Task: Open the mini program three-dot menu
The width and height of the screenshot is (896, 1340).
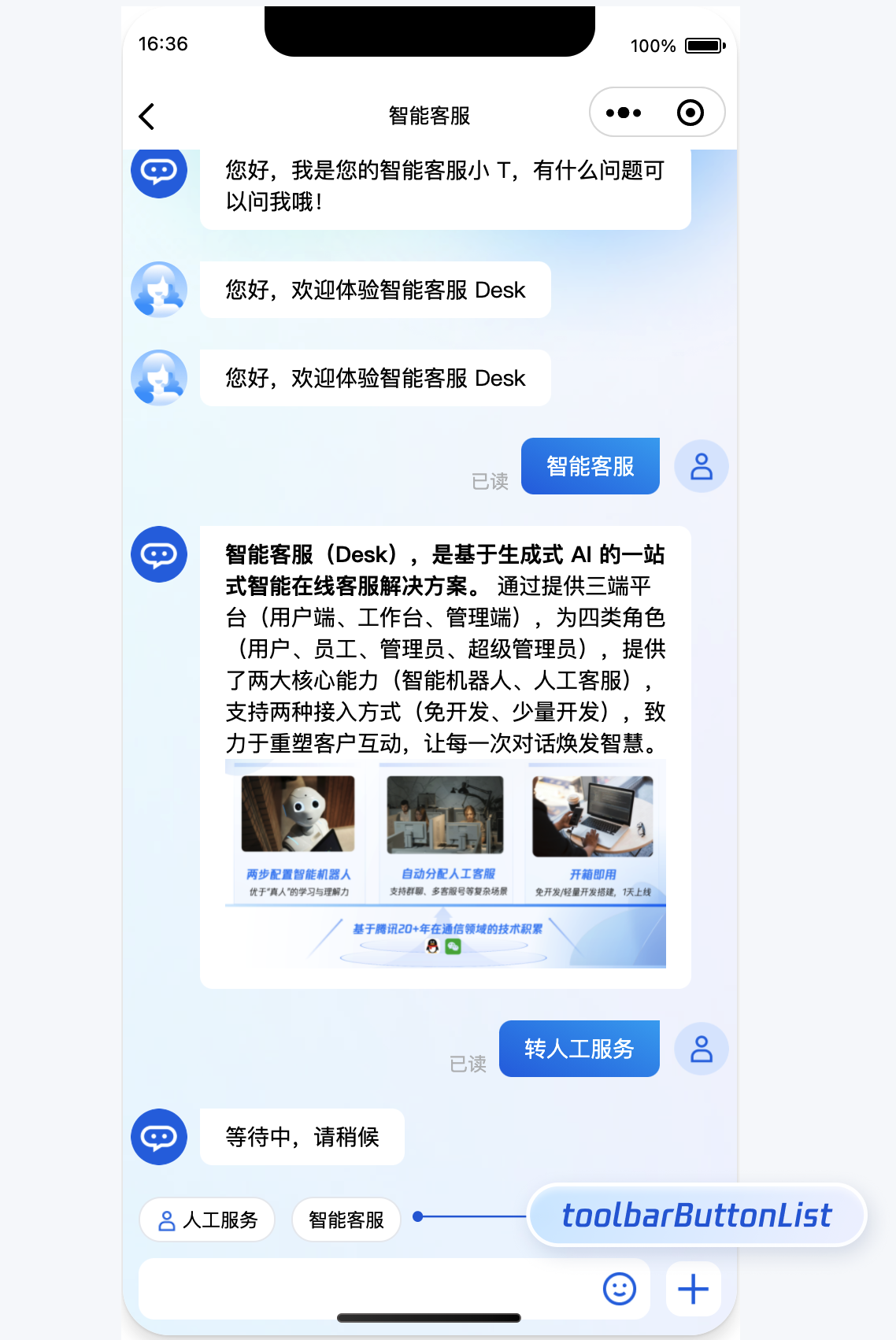Action: click(x=624, y=113)
